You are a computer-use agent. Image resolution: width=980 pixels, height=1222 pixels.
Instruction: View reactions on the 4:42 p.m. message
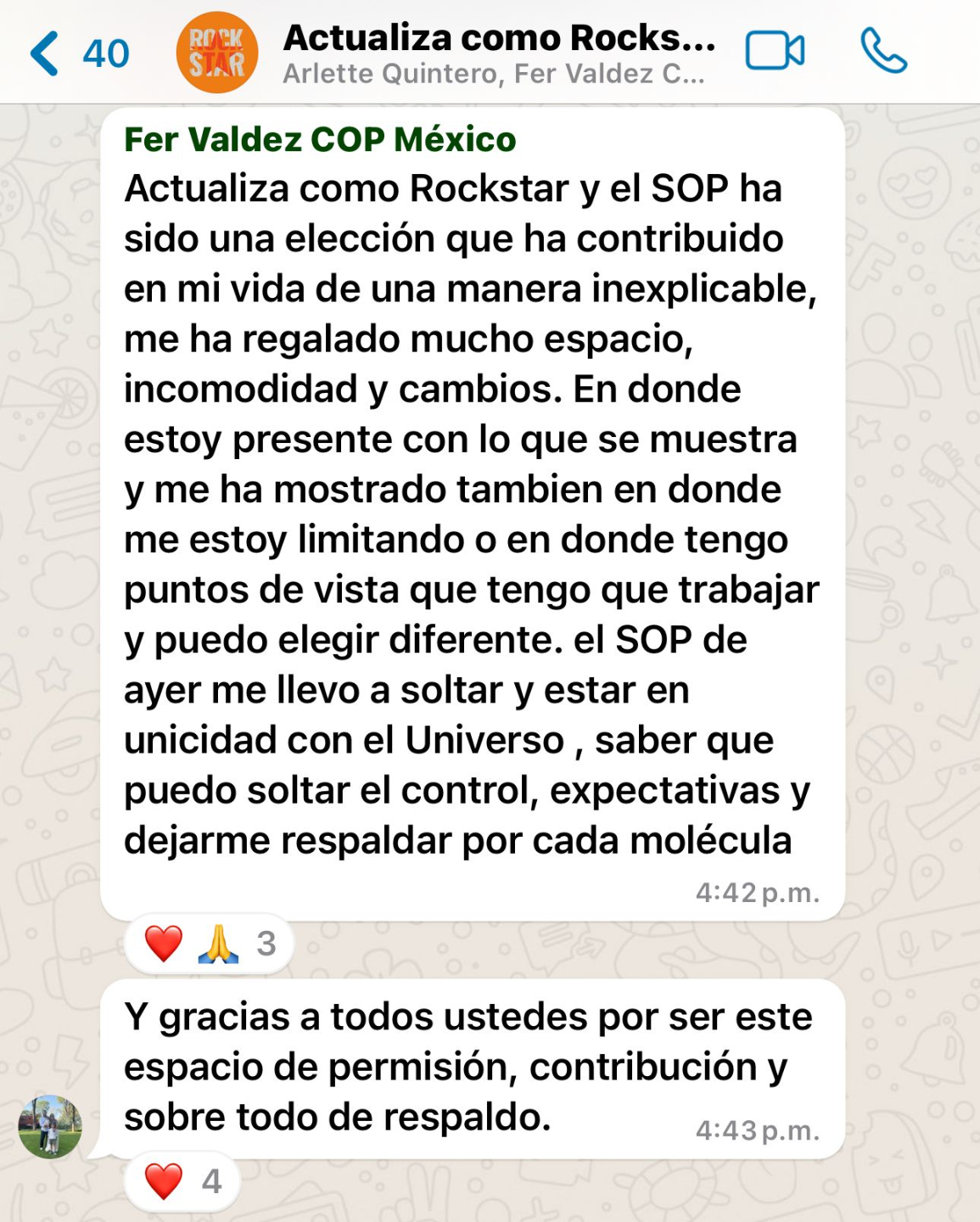[x=210, y=944]
